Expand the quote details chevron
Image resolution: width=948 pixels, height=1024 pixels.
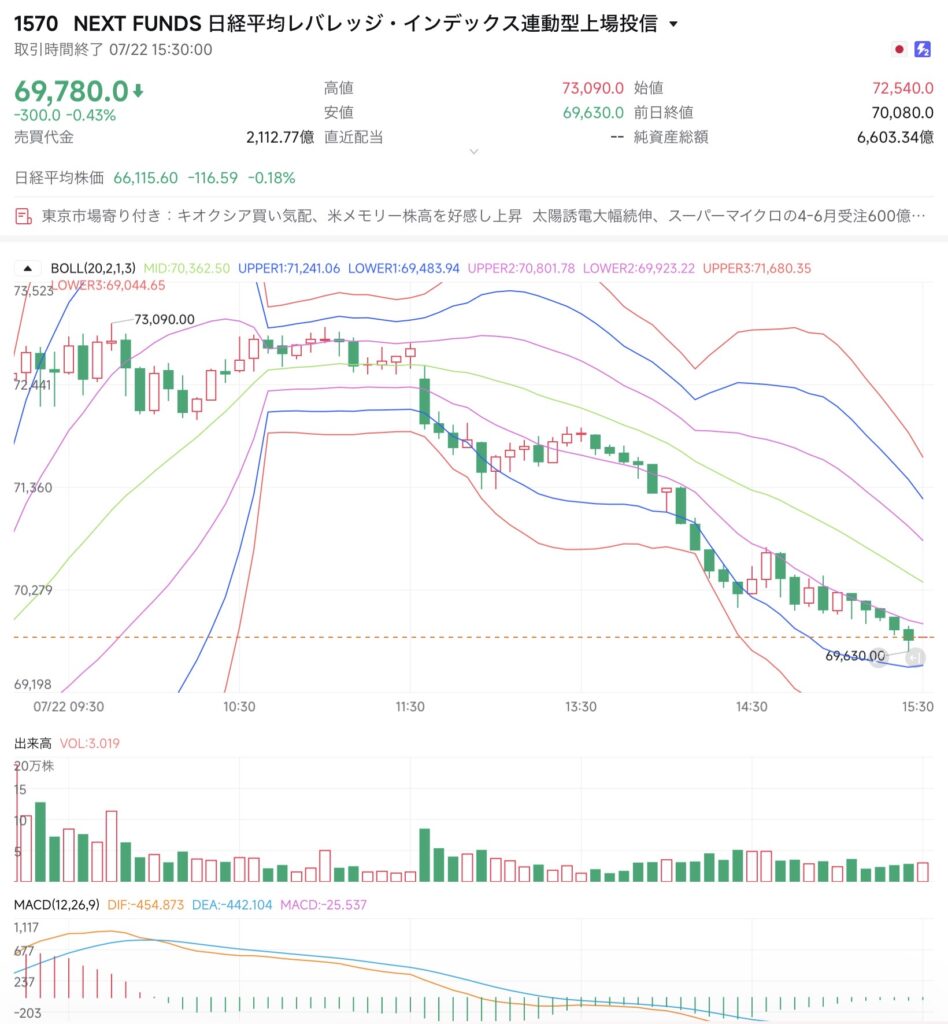click(x=474, y=152)
